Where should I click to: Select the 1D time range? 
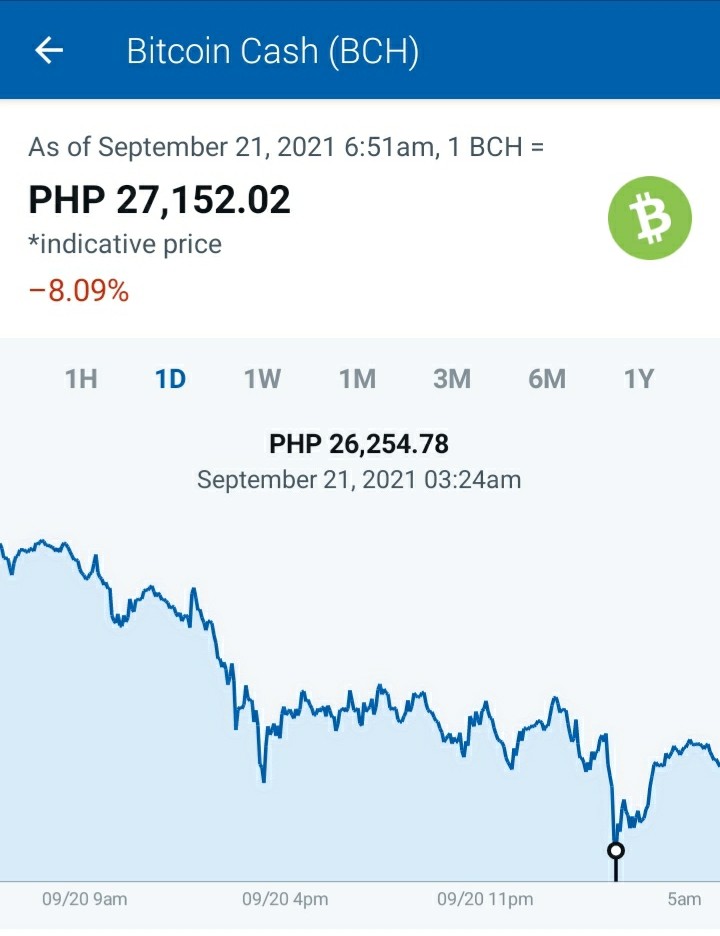click(171, 379)
